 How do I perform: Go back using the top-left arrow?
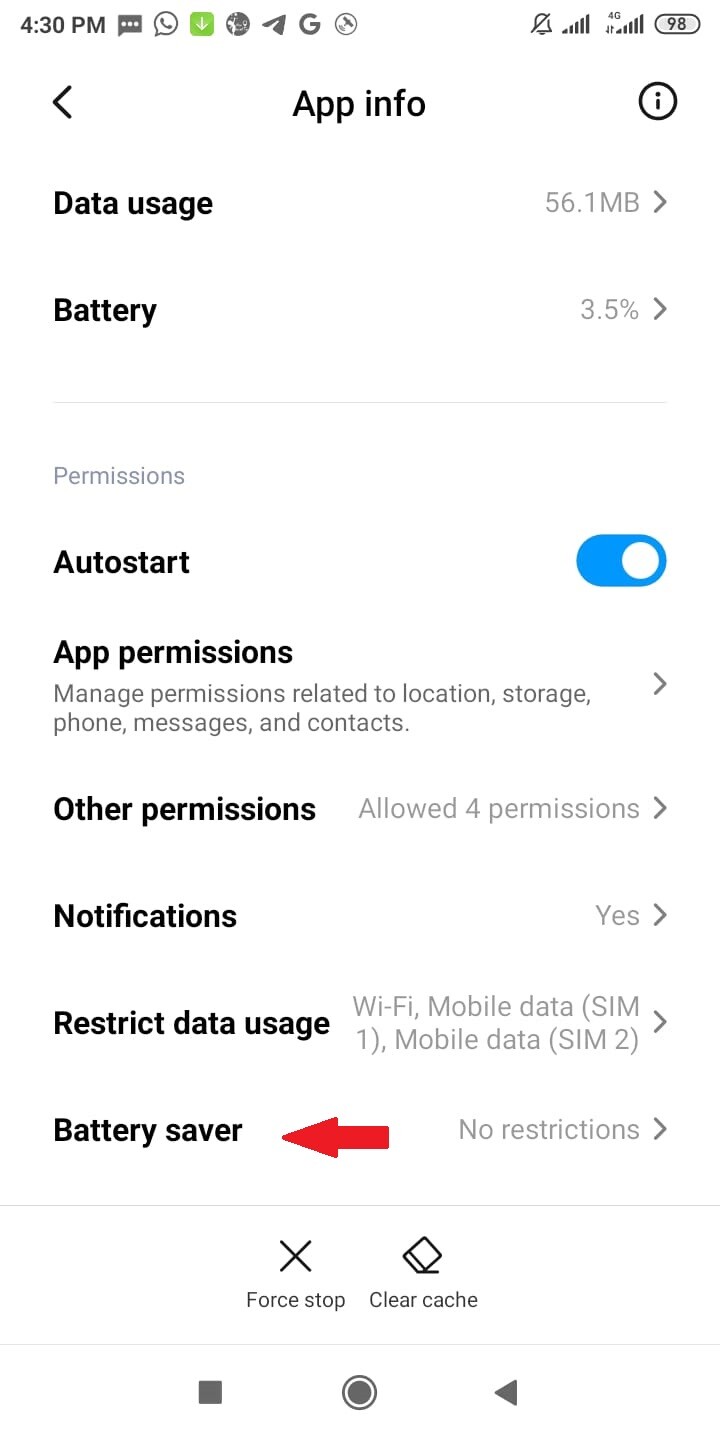pos(63,102)
